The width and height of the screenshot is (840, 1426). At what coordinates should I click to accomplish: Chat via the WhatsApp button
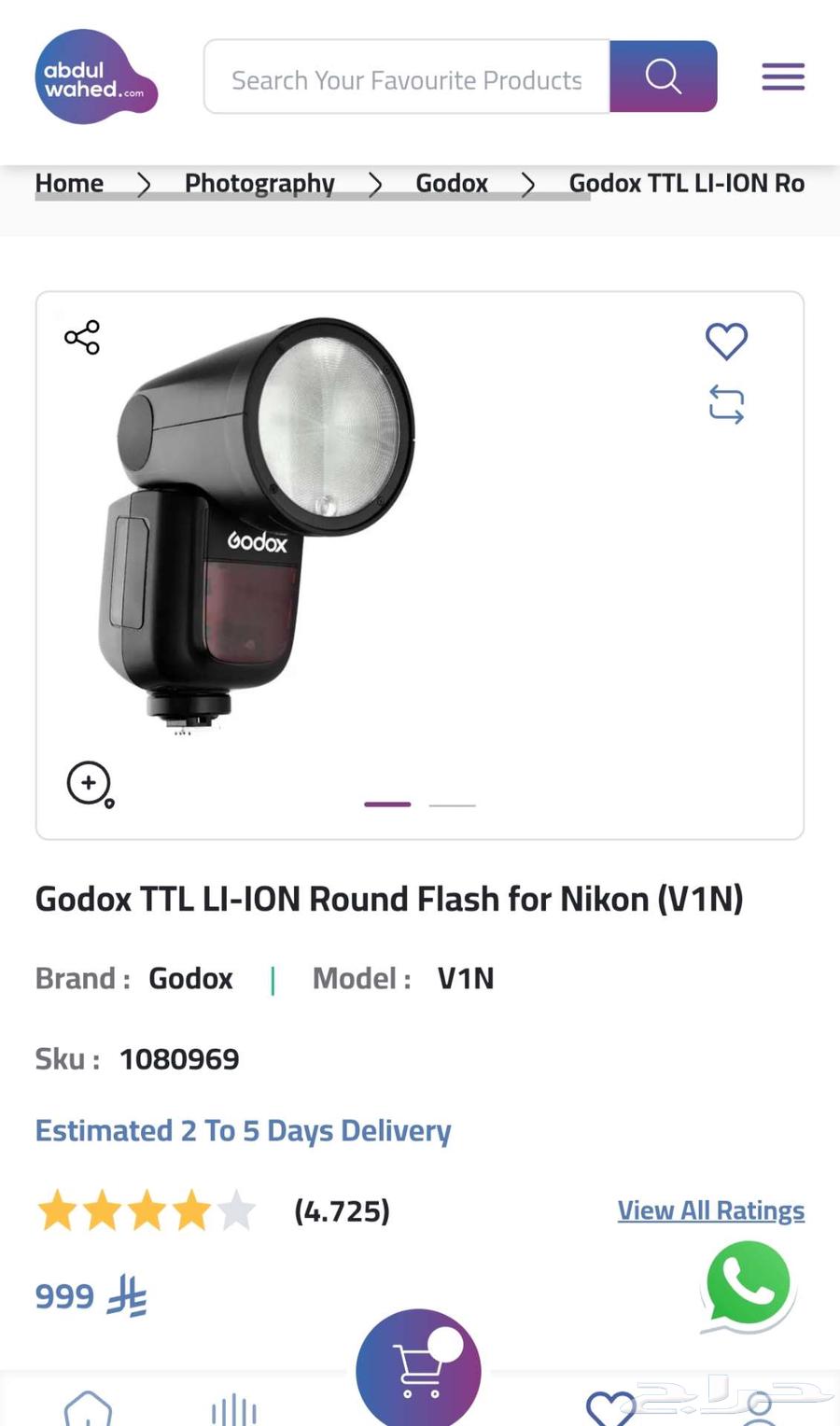point(748,1286)
